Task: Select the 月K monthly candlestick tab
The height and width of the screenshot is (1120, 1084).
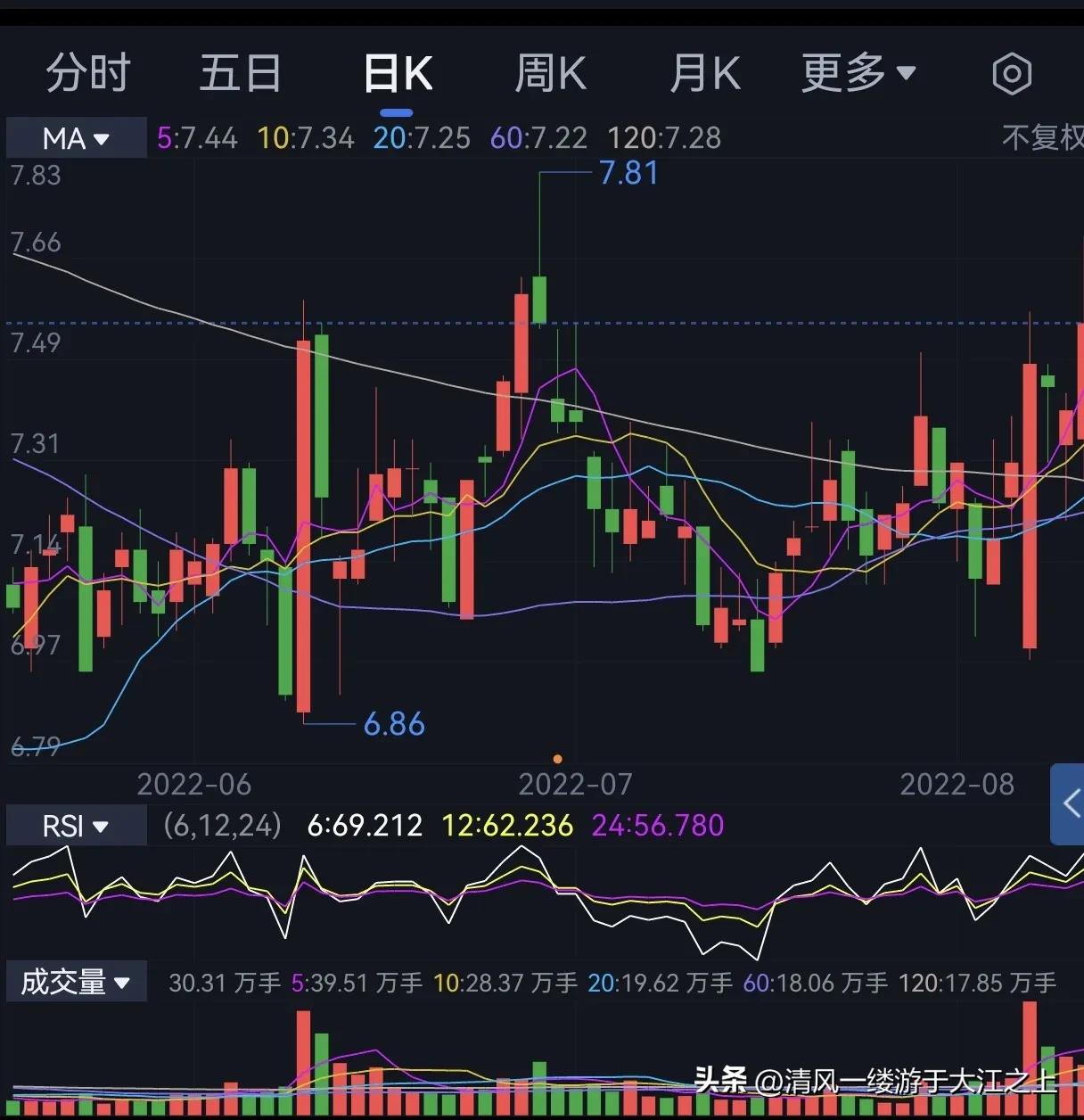Action: coord(705,72)
